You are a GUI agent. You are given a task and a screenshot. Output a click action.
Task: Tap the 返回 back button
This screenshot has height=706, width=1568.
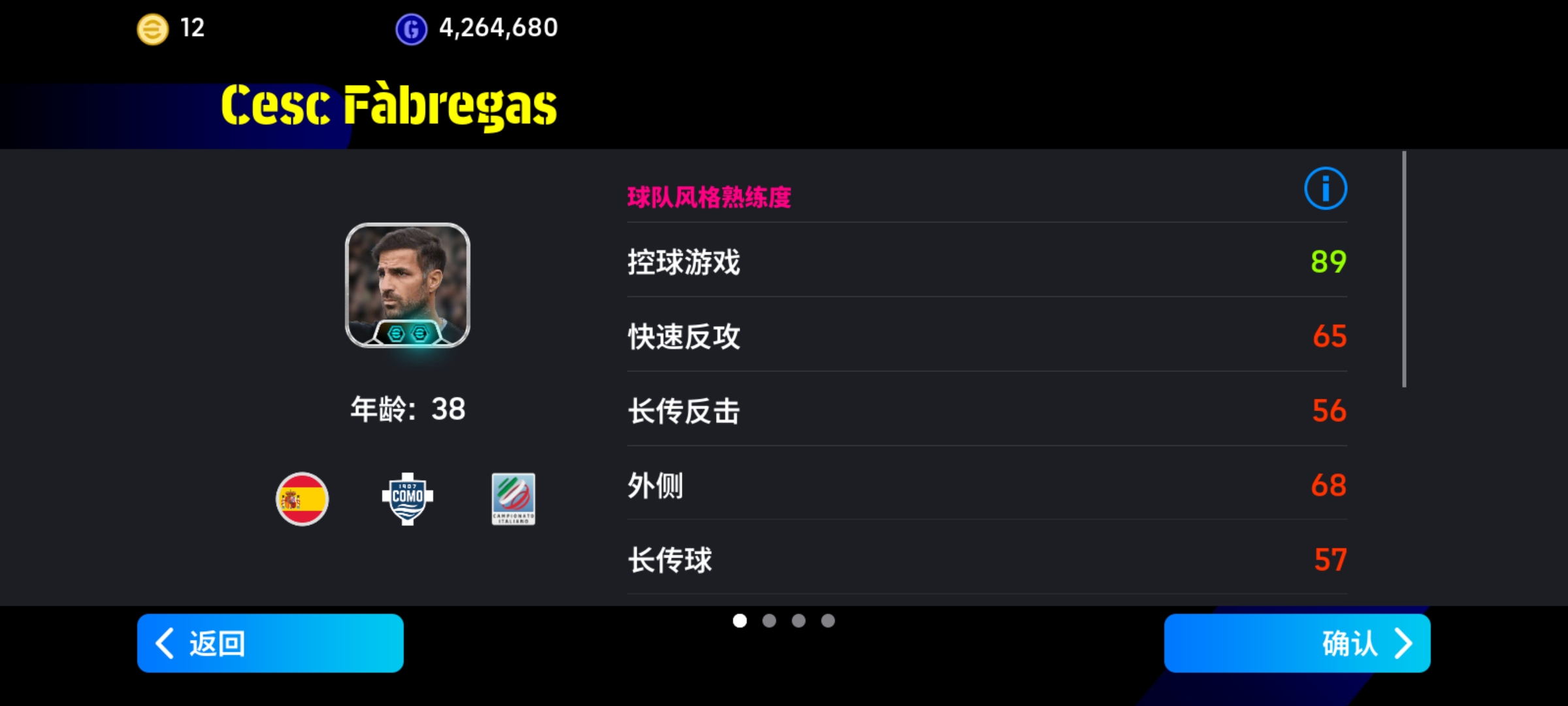point(270,643)
